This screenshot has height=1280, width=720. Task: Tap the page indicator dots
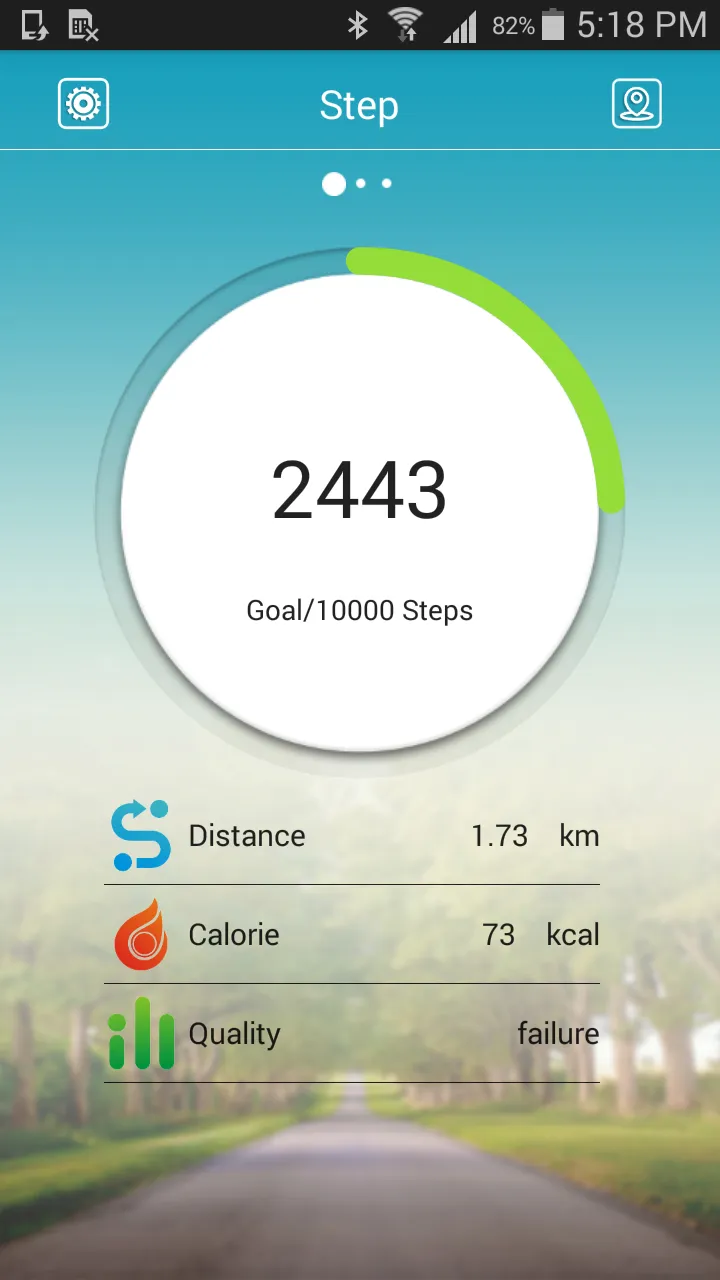(x=357, y=184)
